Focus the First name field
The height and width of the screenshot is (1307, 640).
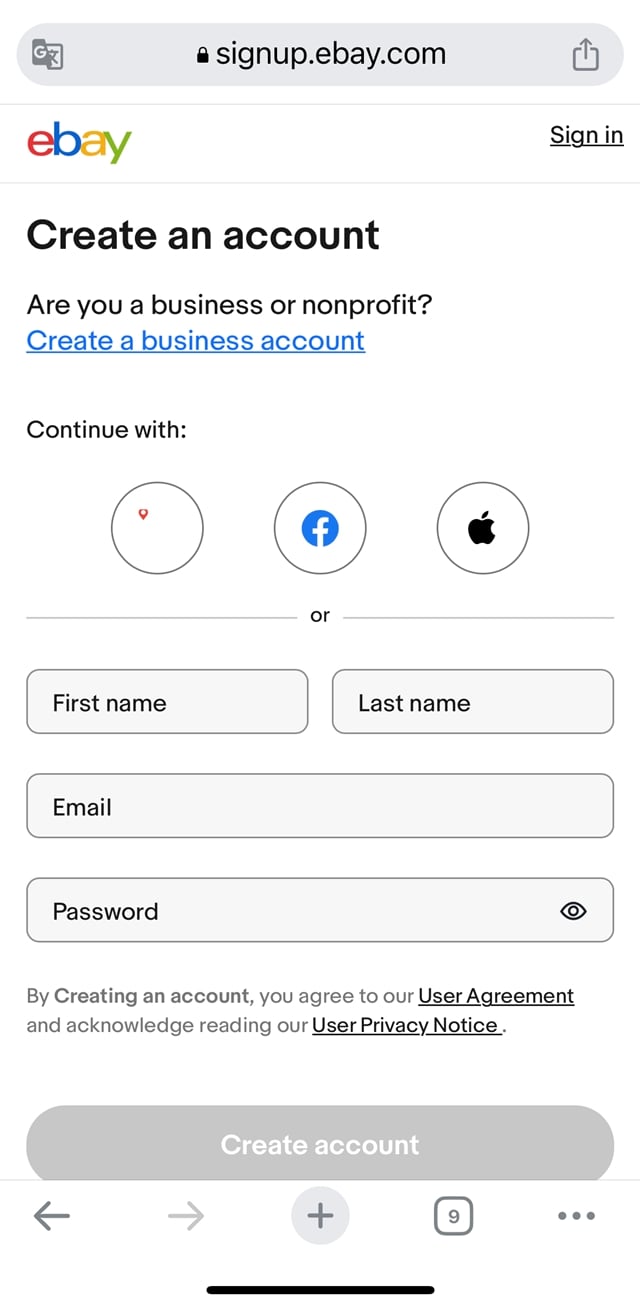tap(167, 702)
